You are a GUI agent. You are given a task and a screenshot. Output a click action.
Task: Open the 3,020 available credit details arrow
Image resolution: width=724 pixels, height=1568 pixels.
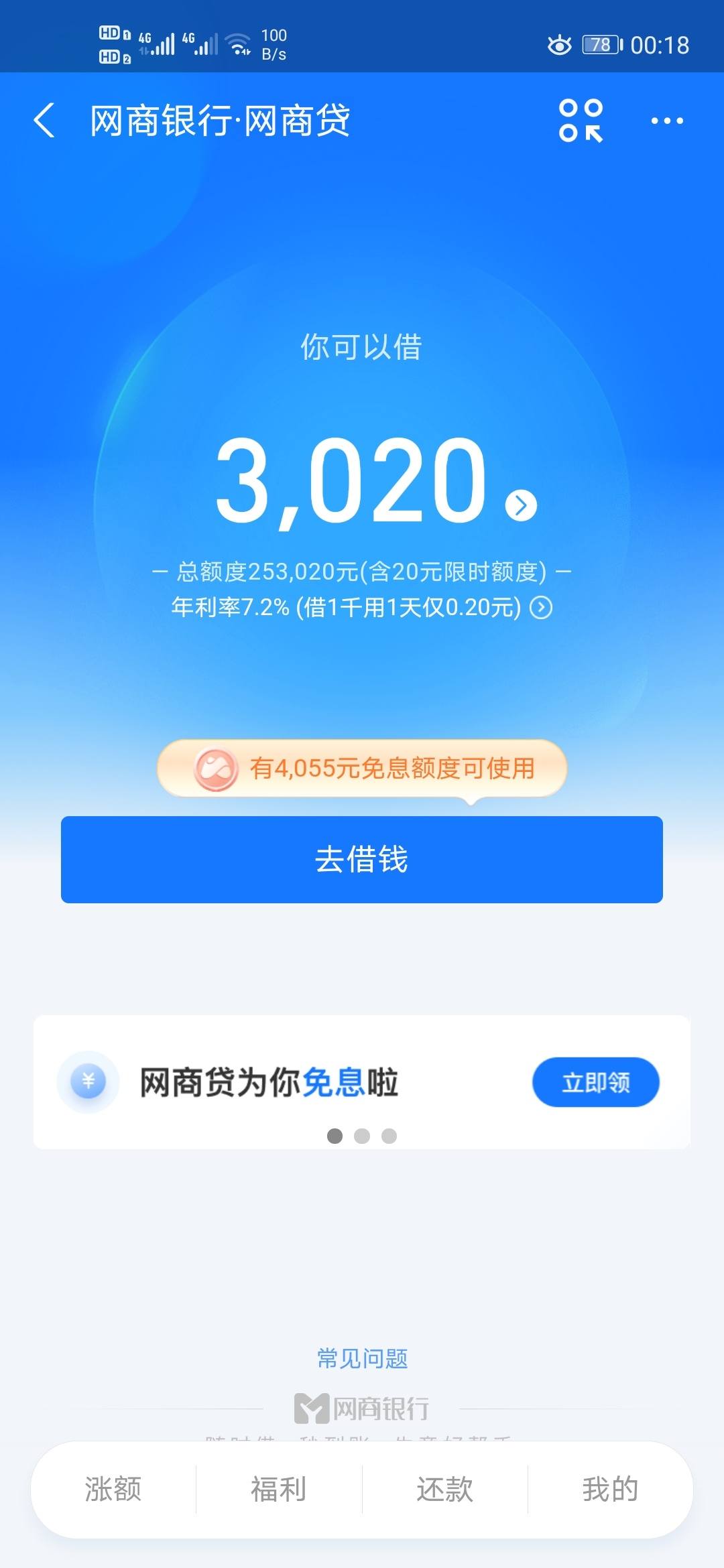(x=521, y=505)
